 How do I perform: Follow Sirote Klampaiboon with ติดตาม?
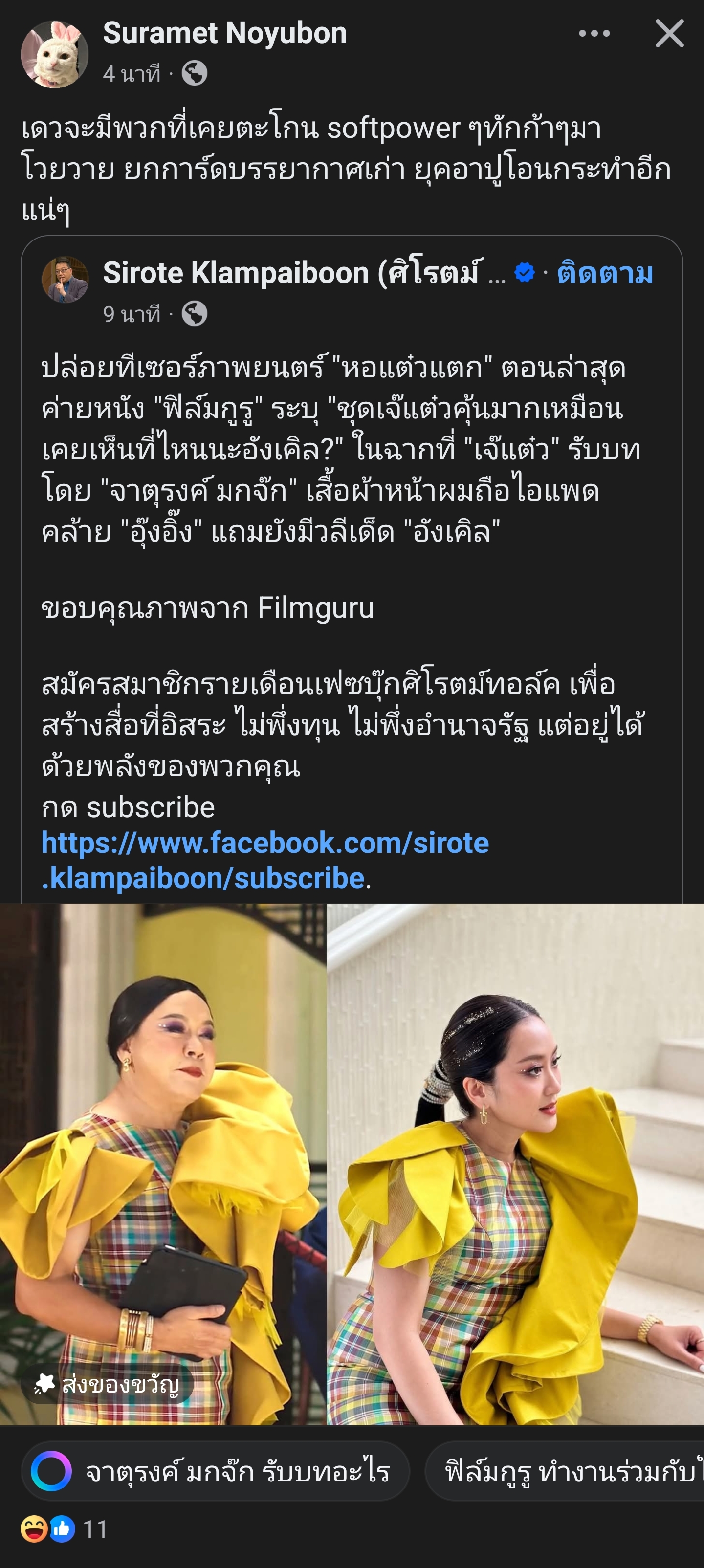[605, 273]
